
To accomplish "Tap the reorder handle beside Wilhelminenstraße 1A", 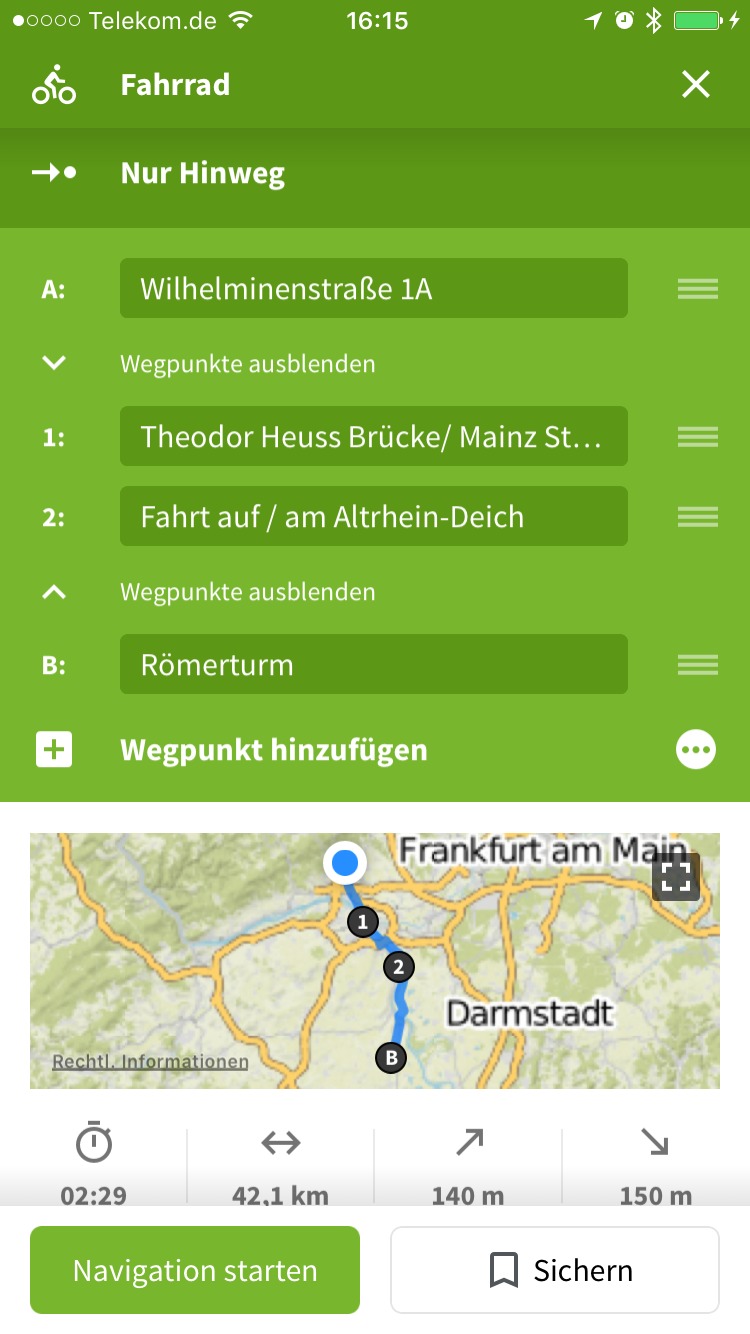I will [x=697, y=289].
